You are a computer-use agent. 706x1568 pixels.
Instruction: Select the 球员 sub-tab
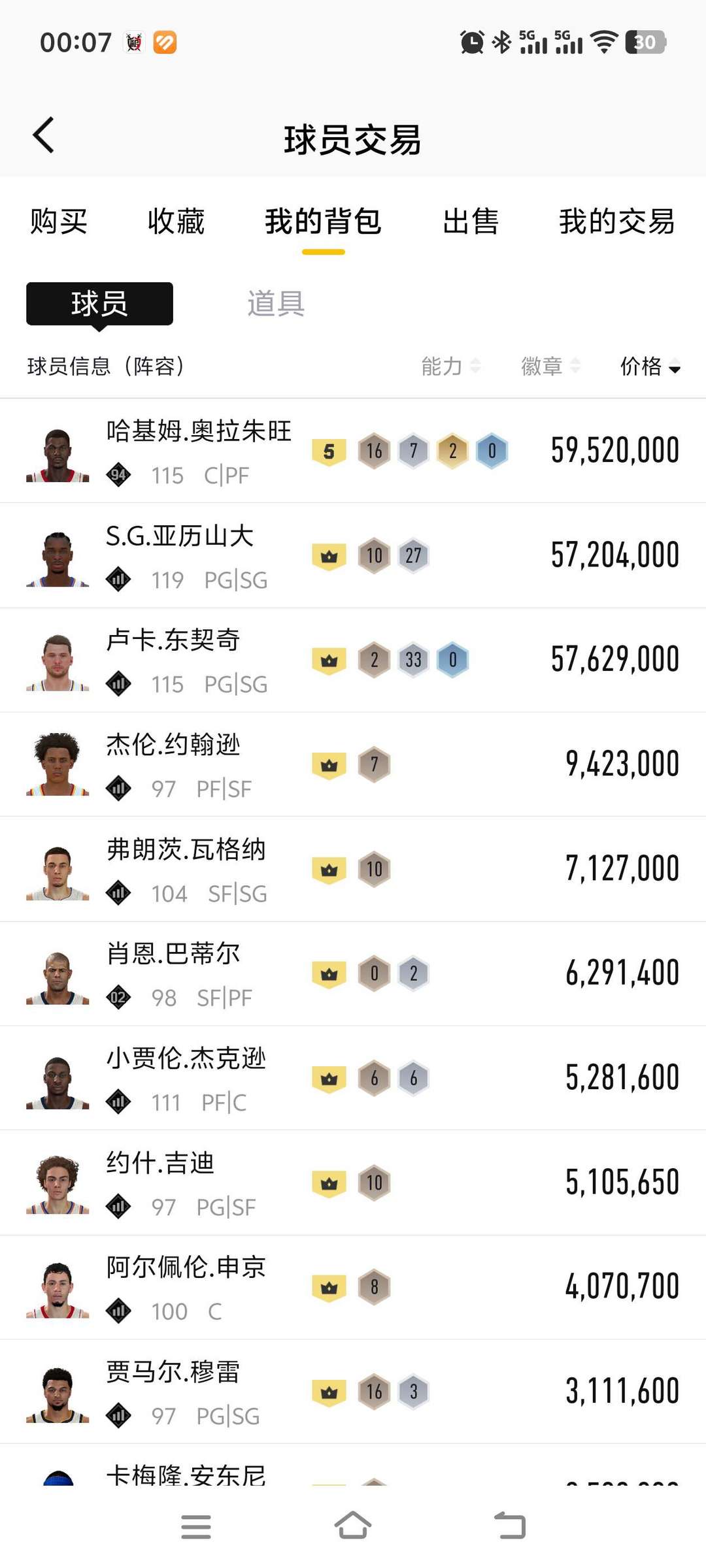[99, 304]
